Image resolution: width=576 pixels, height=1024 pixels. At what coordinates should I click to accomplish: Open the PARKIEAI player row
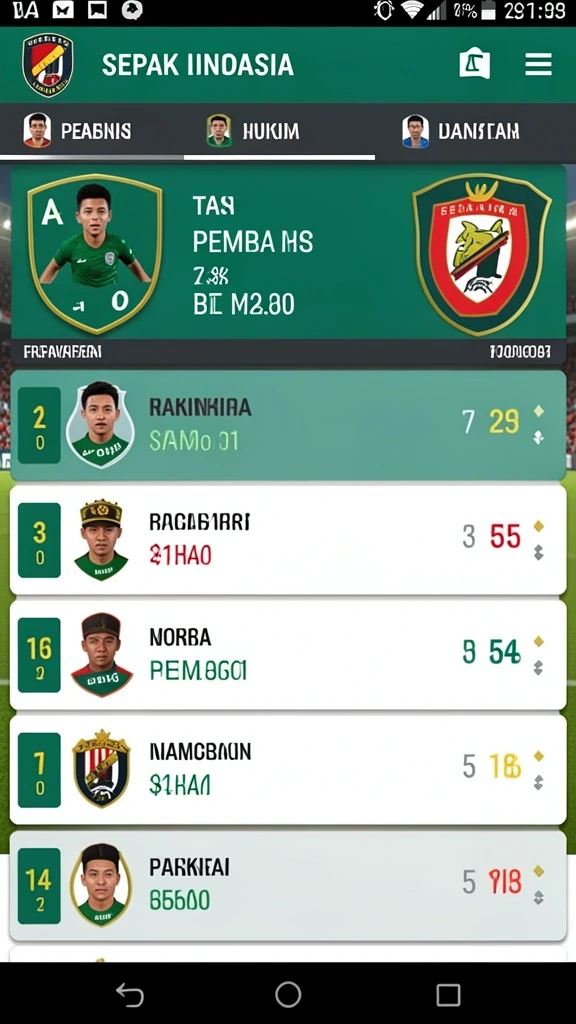tap(288, 885)
